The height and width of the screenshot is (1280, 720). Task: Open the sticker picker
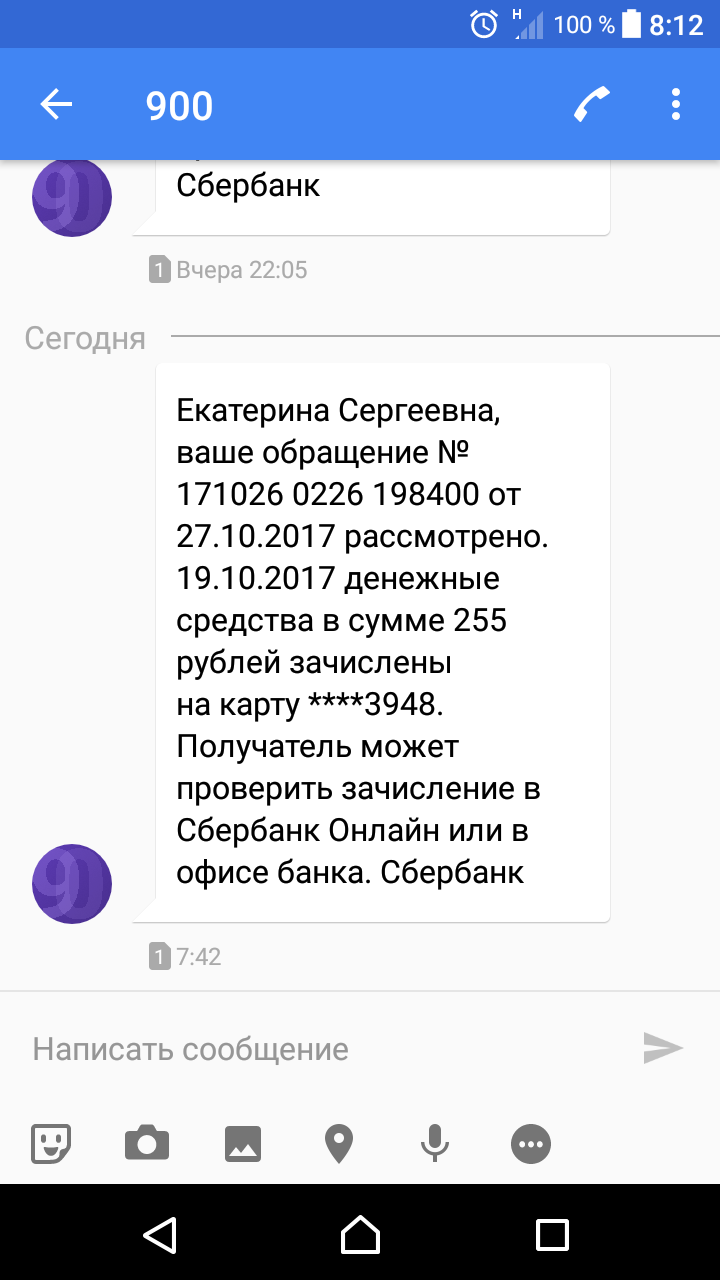pyautogui.click(x=51, y=1143)
